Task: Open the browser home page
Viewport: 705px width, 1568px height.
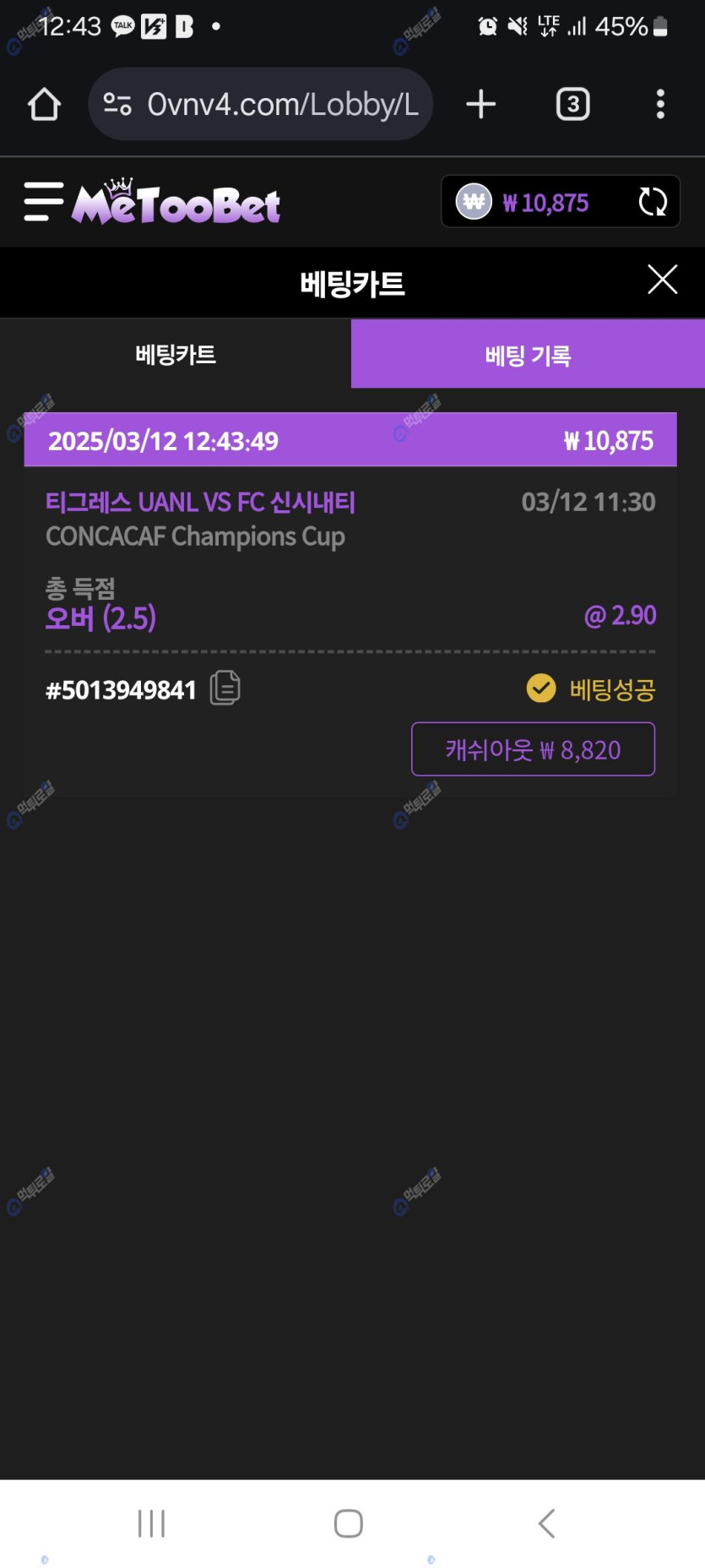Action: [44, 105]
